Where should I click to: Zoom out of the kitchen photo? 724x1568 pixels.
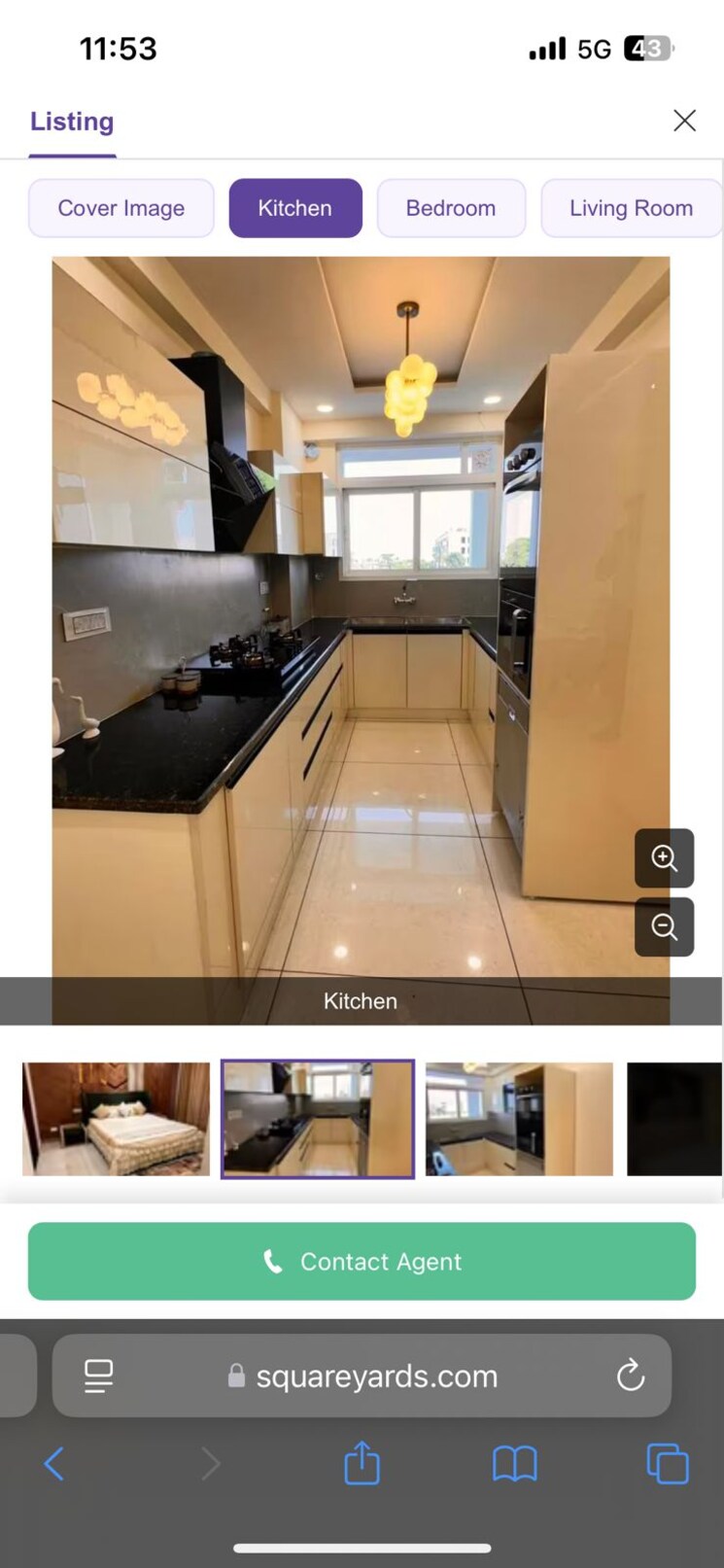click(x=664, y=926)
